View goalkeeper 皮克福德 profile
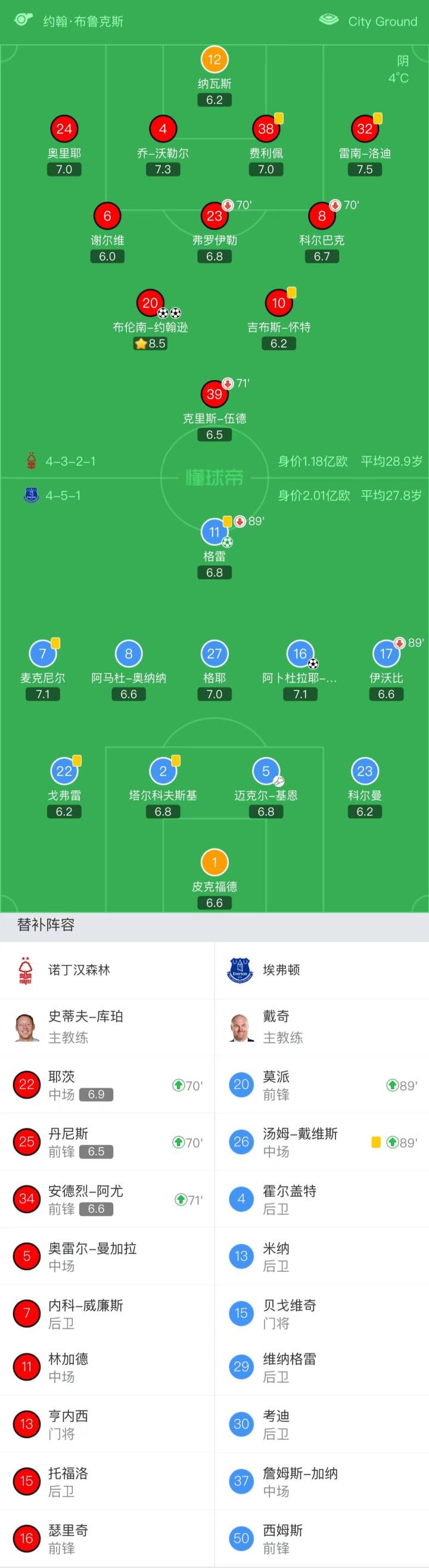 point(214,863)
